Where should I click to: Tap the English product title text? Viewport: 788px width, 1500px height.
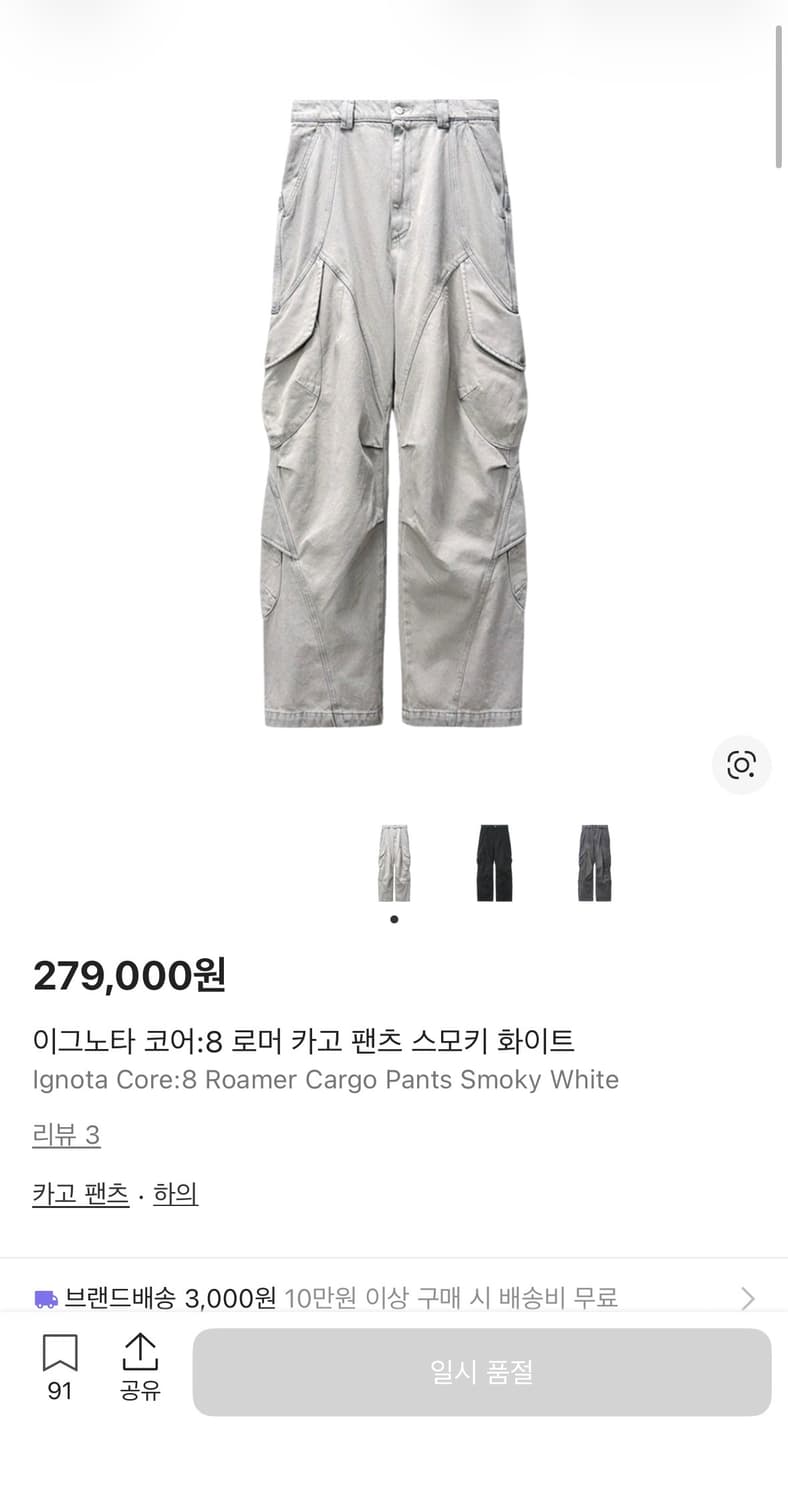point(325,1080)
